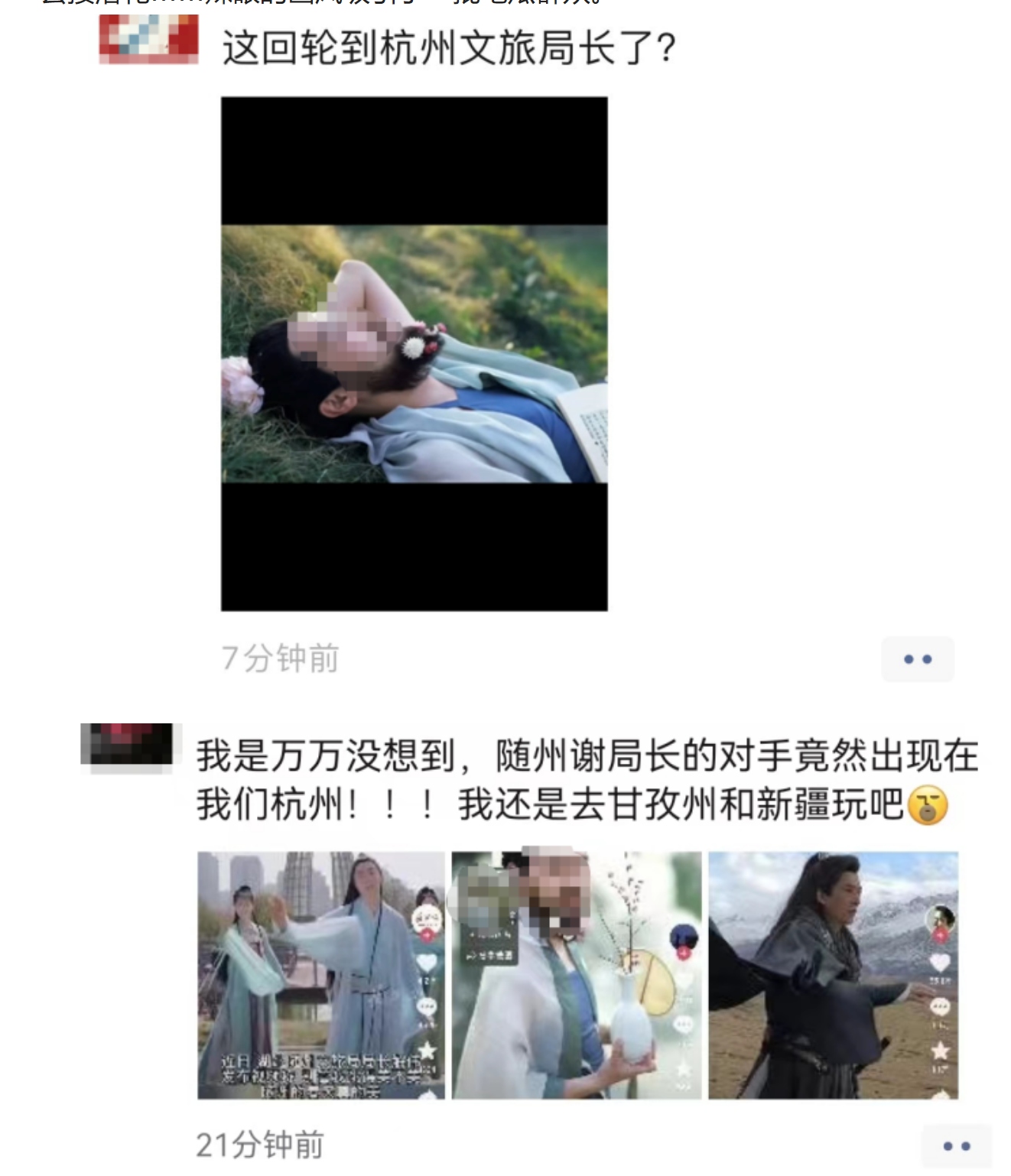This screenshot has height=1176, width=1011.
Task: View the image of two people in hanfu
Action: [x=321, y=975]
